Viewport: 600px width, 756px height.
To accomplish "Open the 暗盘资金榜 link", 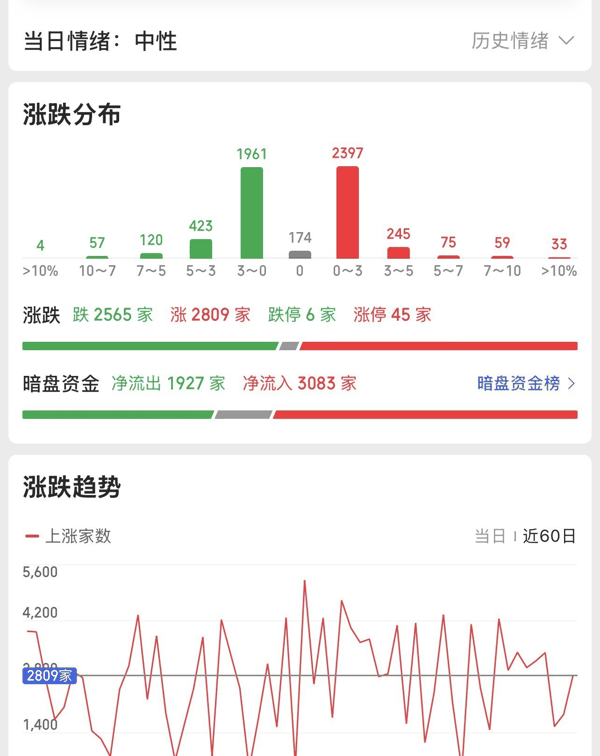I will [526, 384].
